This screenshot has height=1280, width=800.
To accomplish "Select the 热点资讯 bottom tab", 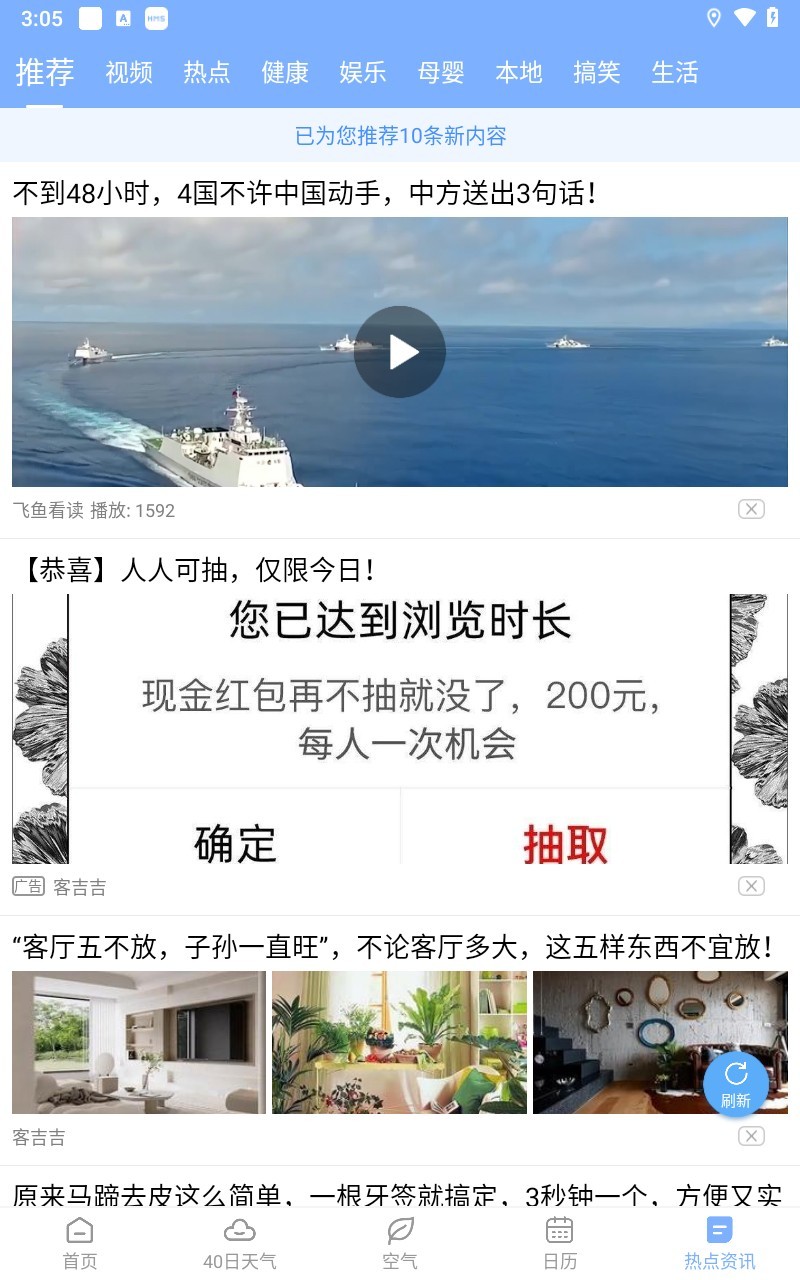I will (x=720, y=1244).
